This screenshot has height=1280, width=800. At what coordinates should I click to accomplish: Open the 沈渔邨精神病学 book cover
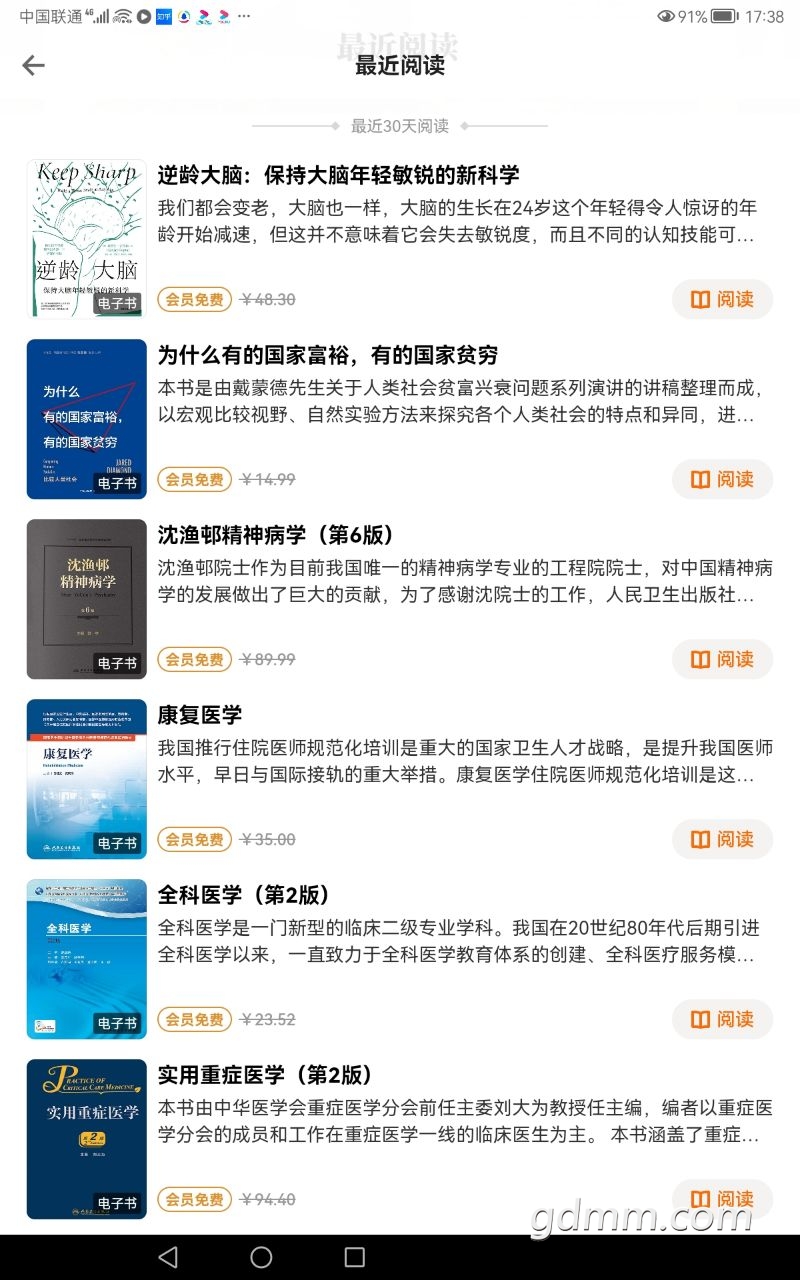tap(87, 598)
